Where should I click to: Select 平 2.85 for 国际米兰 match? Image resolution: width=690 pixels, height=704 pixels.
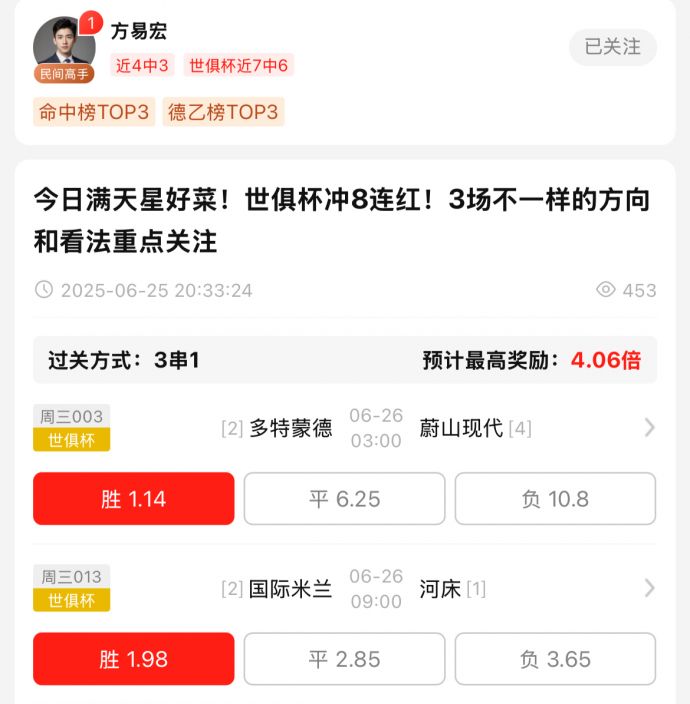pyautogui.click(x=344, y=659)
